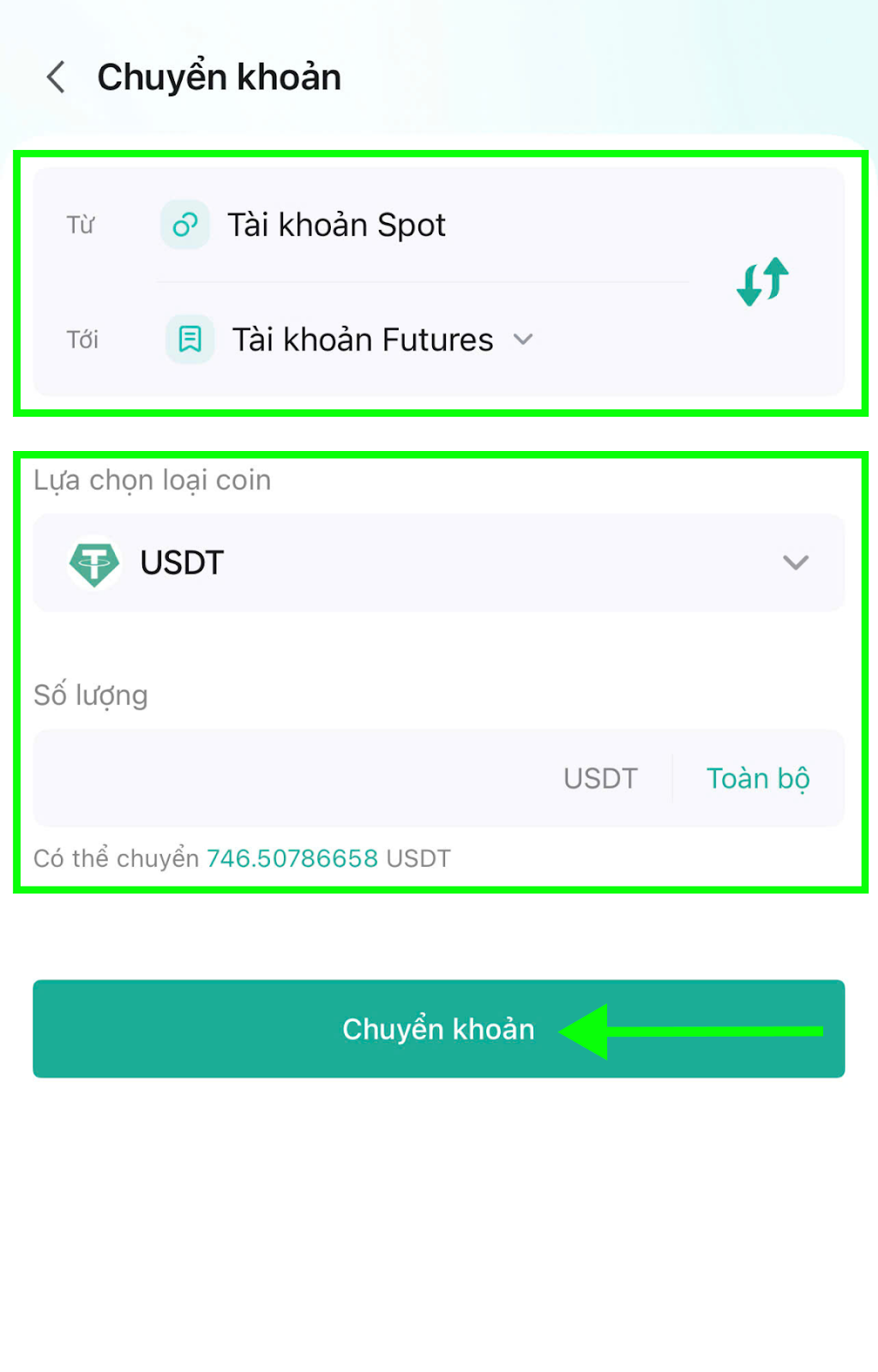878x1372 pixels.
Task: Expand the USDT coin selector
Action: click(438, 563)
